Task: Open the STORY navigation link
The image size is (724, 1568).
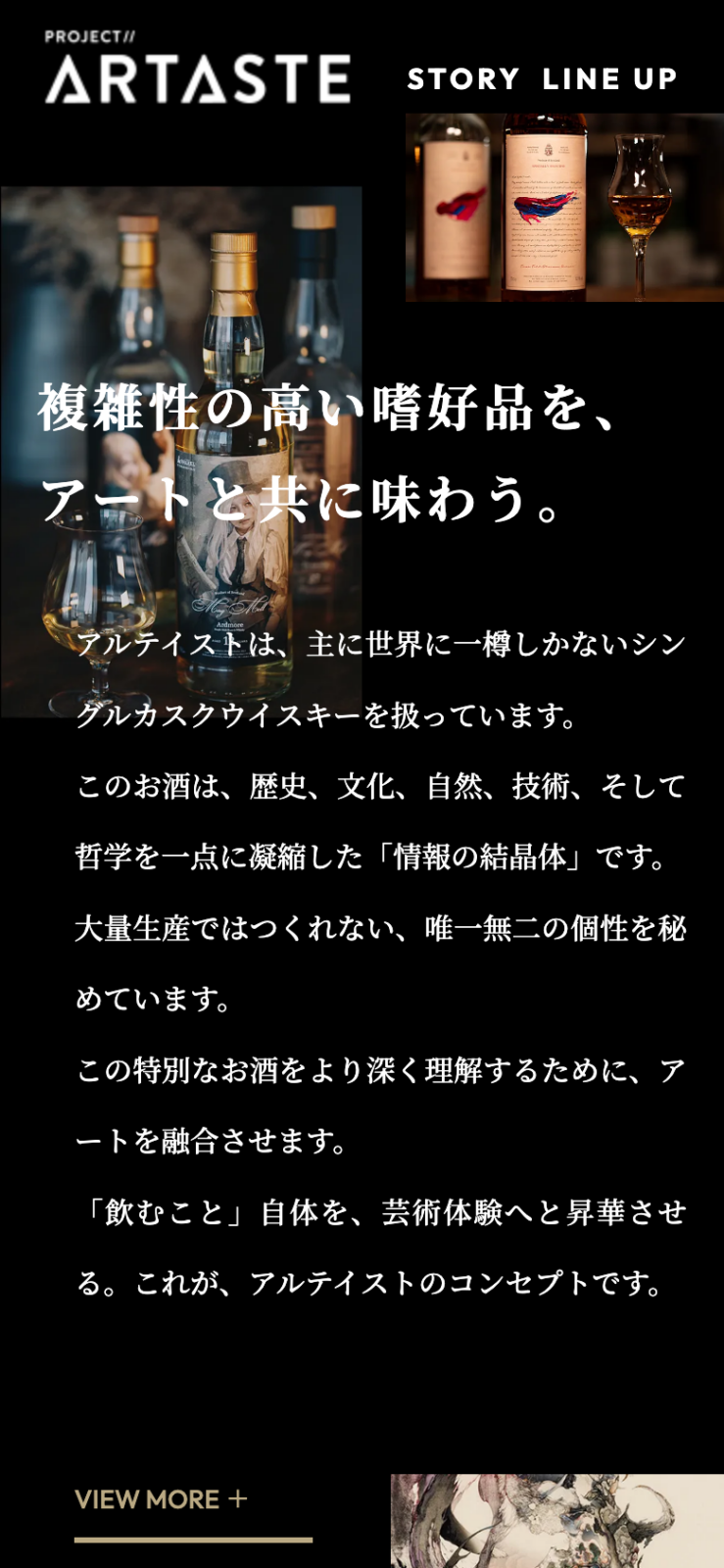Action: (462, 79)
